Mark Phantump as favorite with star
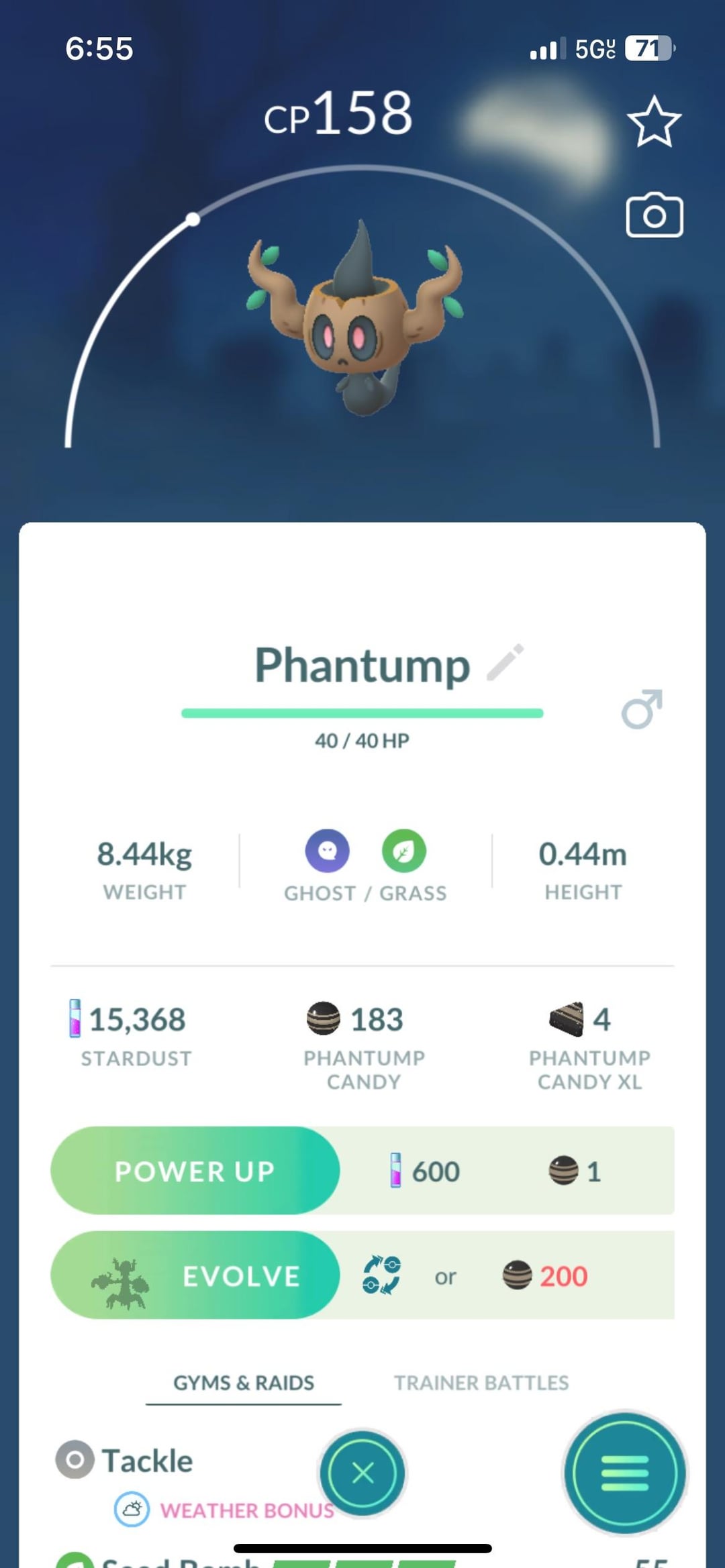The image size is (725, 1568). [x=654, y=121]
